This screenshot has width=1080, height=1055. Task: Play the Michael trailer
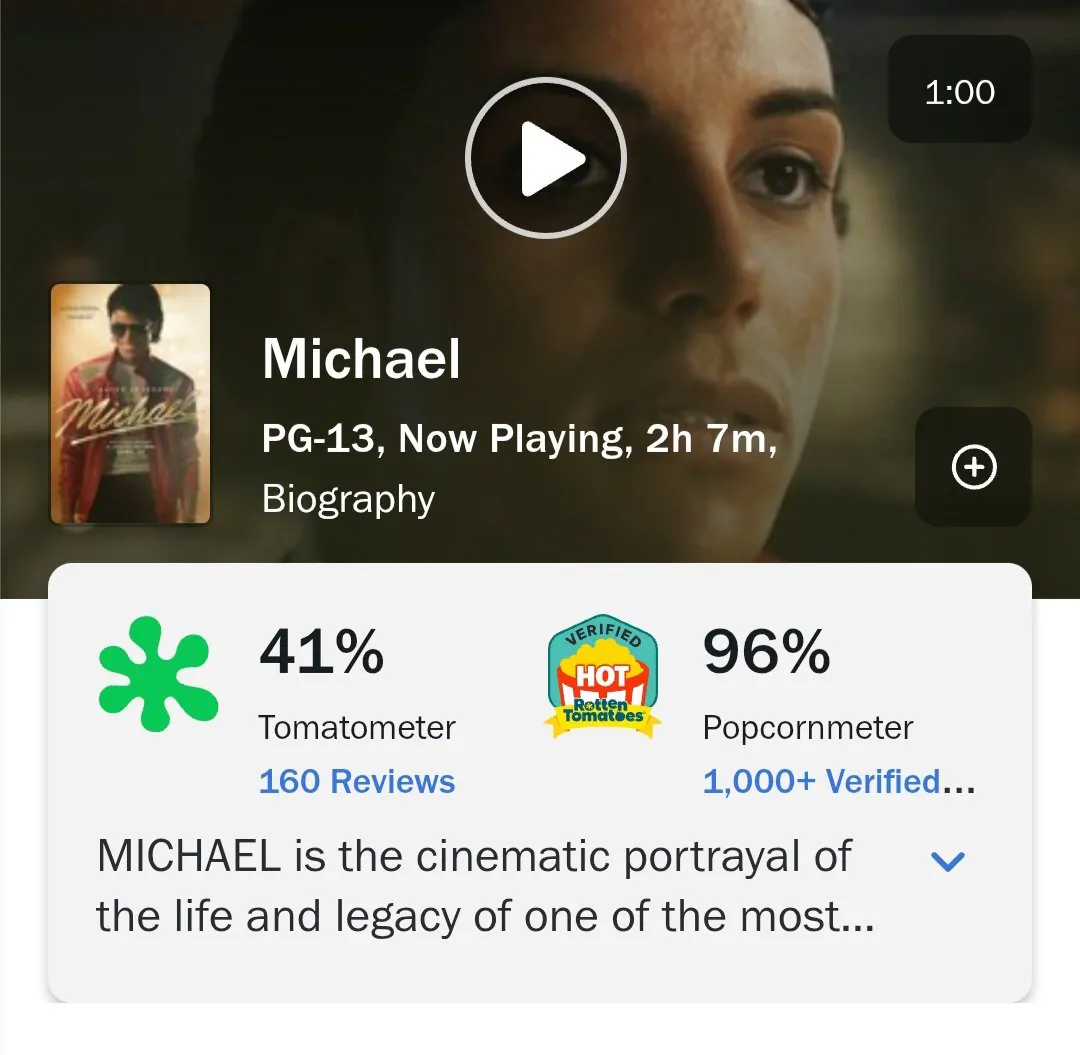pyautogui.click(x=545, y=158)
